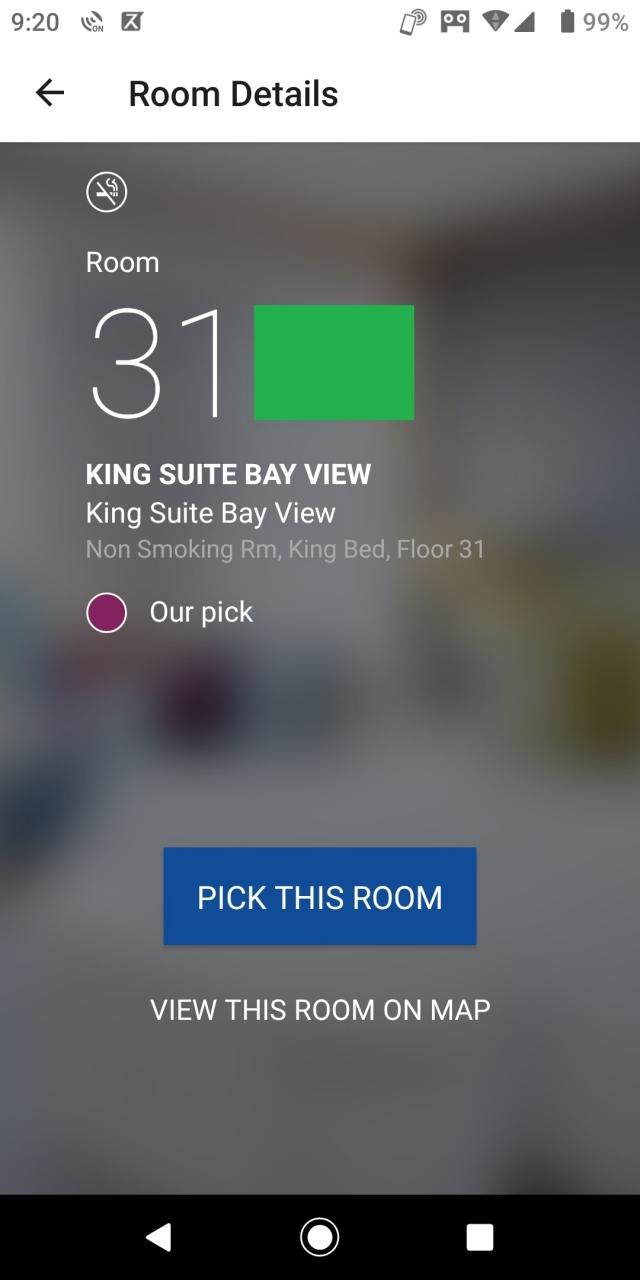This screenshot has height=1280, width=640.
Task: Go back using the app bar arrow
Action: tap(50, 94)
